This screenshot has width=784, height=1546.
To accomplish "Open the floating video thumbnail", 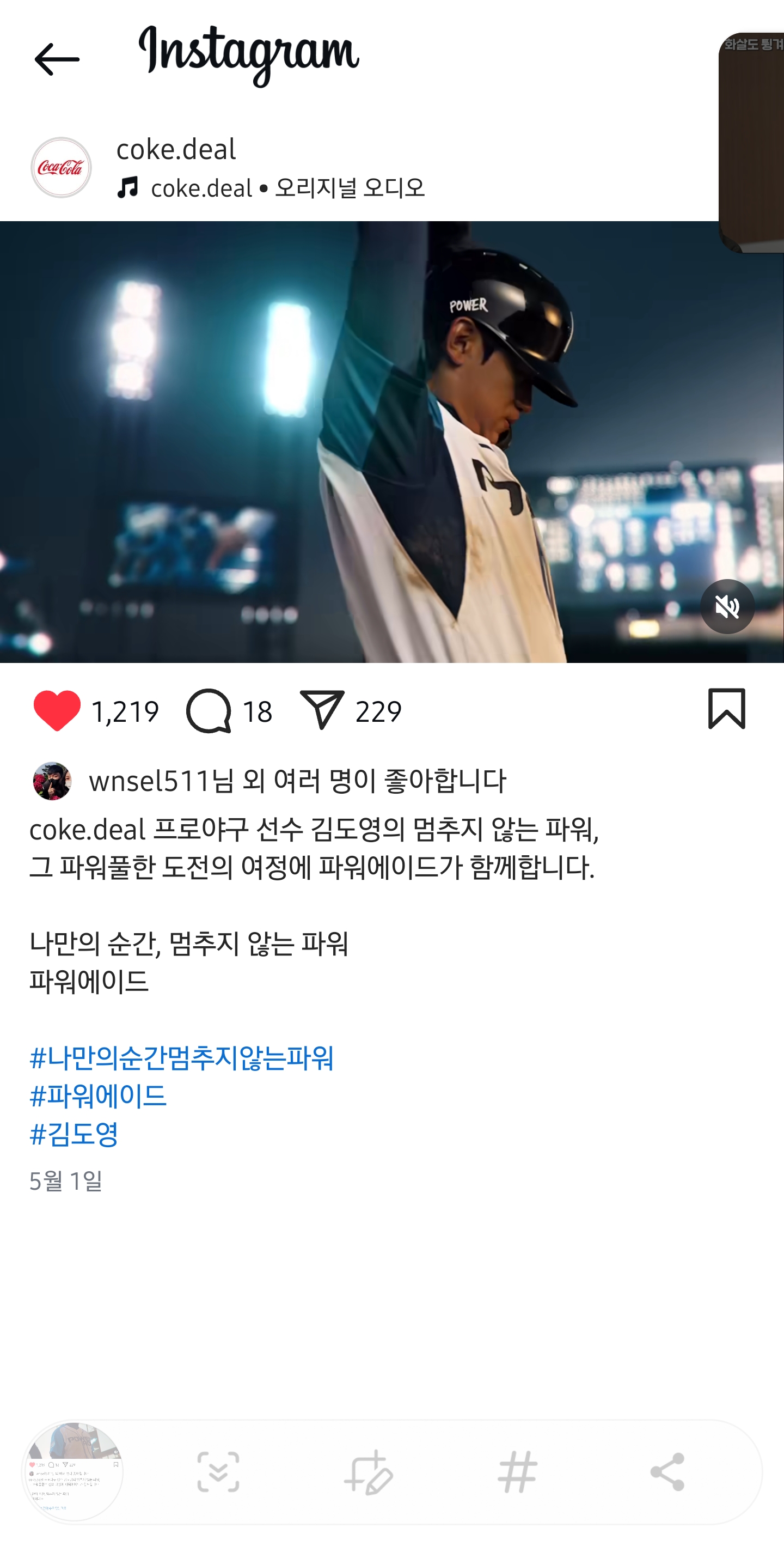I will pyautogui.click(x=751, y=143).
